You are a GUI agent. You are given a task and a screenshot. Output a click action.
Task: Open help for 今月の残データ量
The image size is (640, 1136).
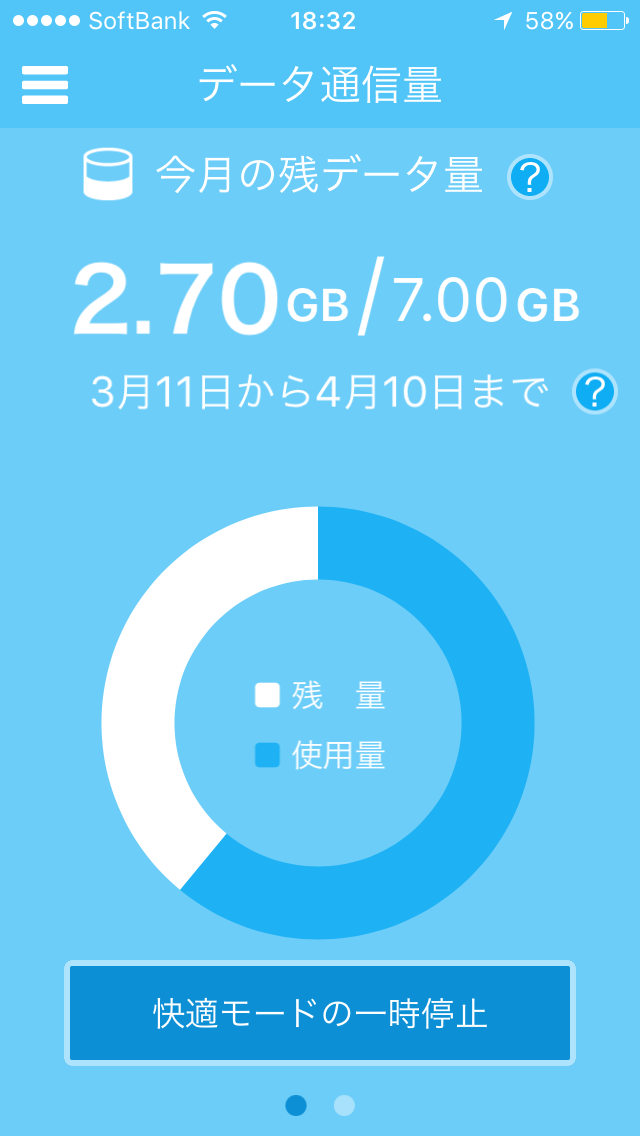[530, 178]
